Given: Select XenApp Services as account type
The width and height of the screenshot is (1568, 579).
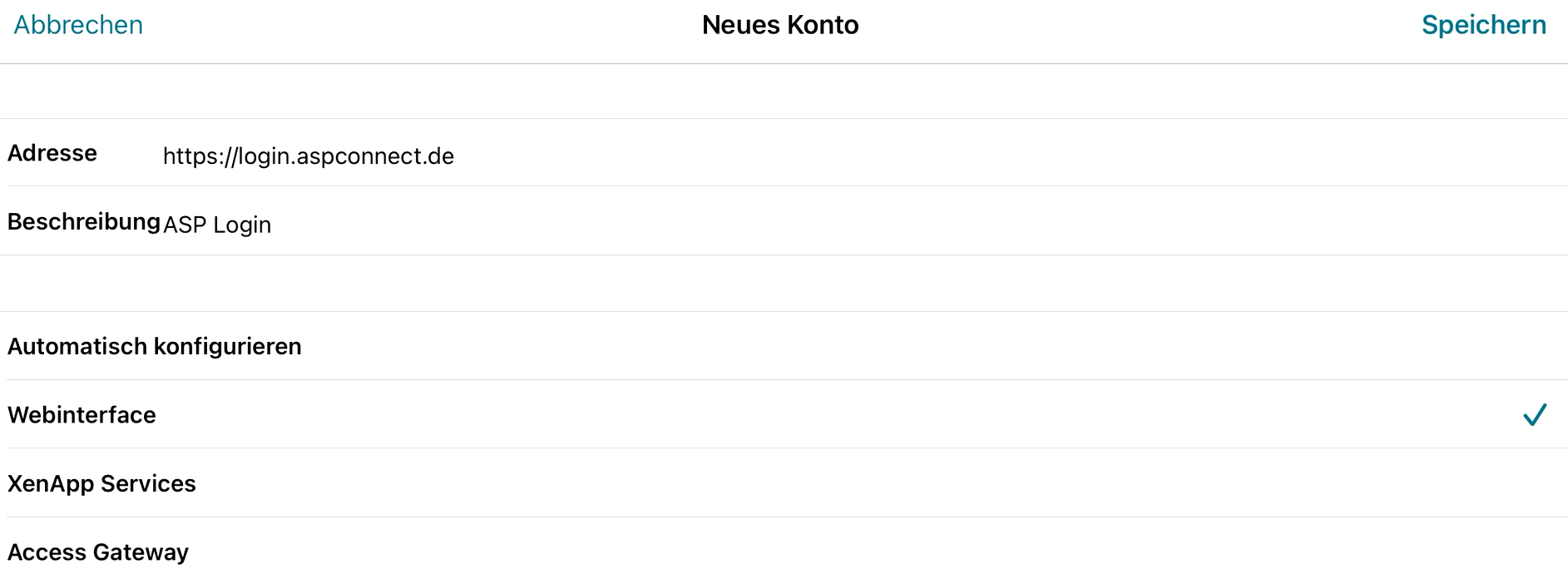Looking at the screenshot, I should [101, 483].
